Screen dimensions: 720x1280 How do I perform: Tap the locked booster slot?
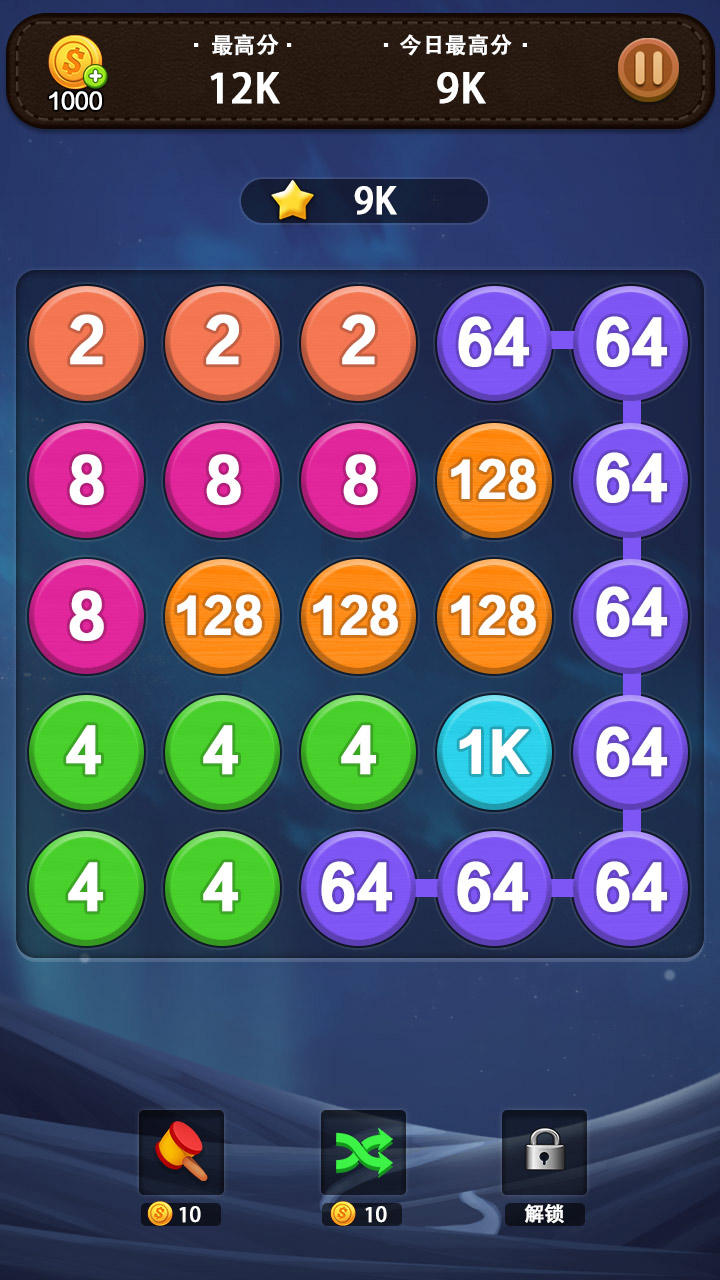pyautogui.click(x=546, y=1152)
